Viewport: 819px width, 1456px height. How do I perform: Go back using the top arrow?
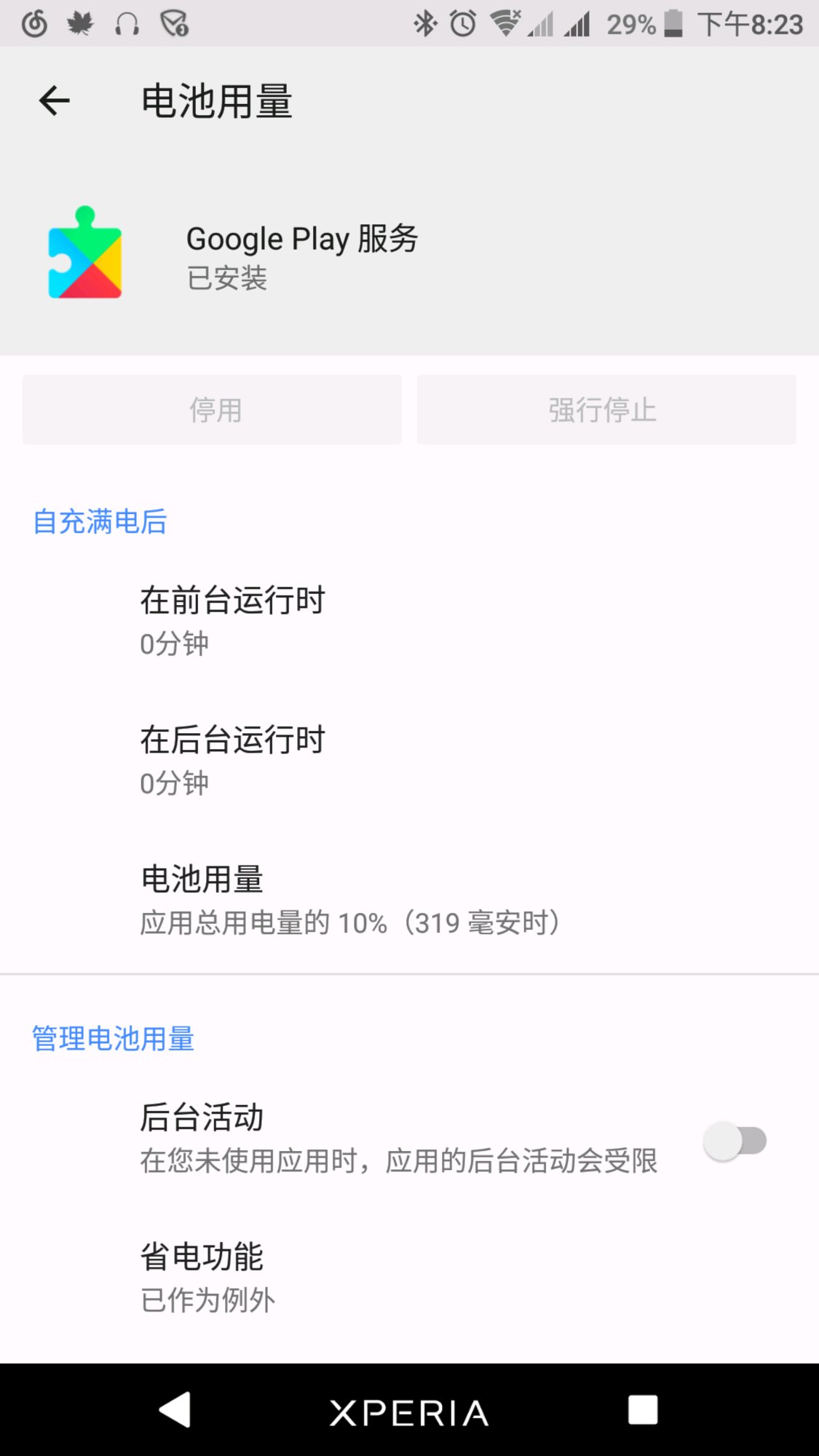pyautogui.click(x=55, y=100)
